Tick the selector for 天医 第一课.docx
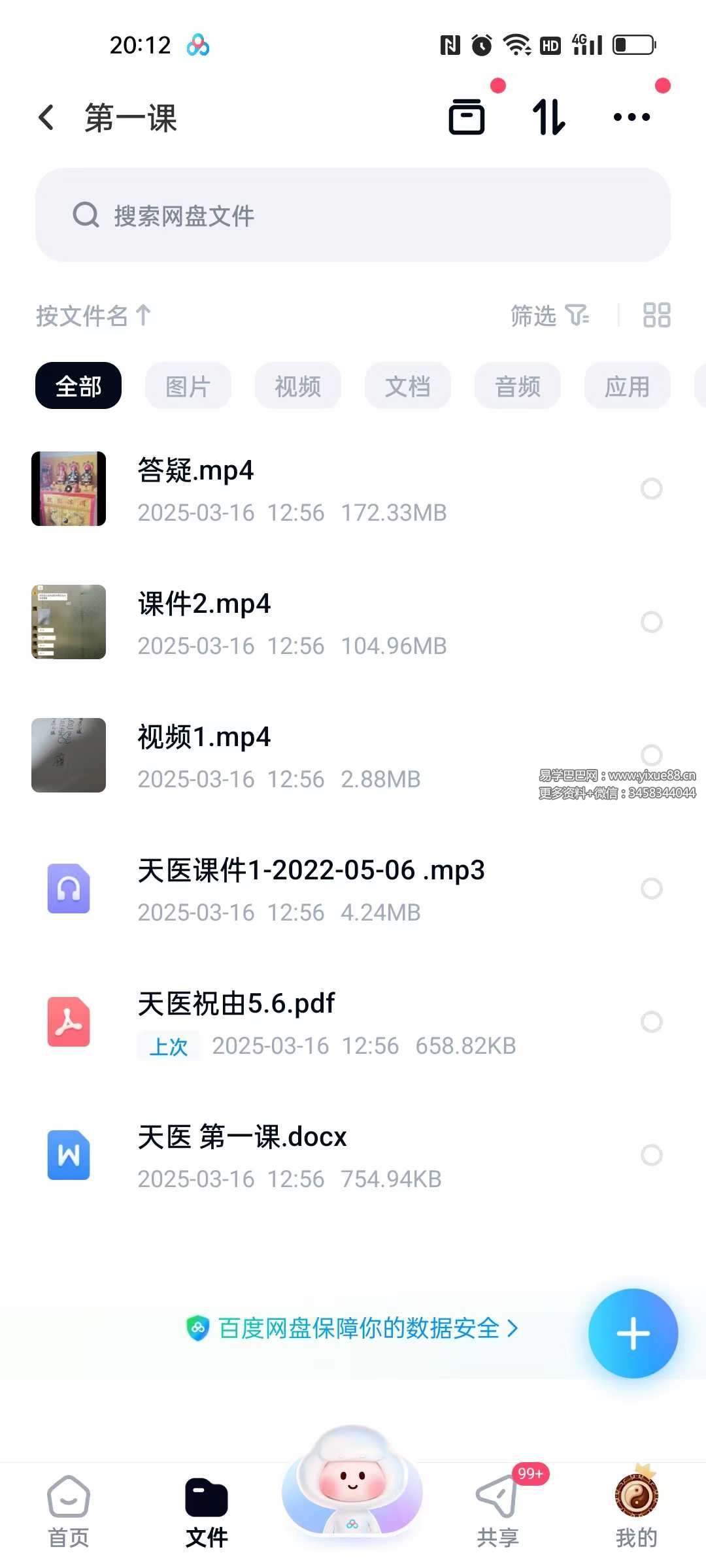Image resolution: width=706 pixels, height=1568 pixels. coord(651,1155)
